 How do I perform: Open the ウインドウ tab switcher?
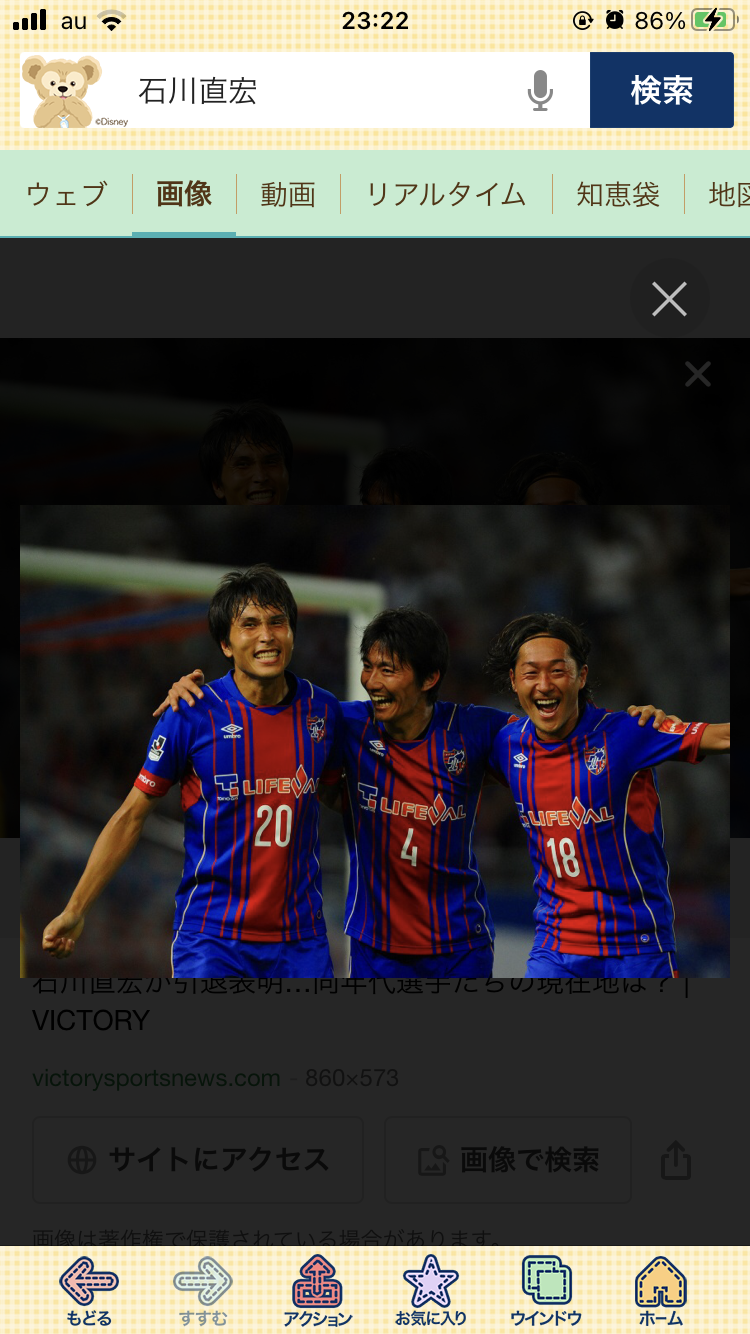click(546, 1291)
